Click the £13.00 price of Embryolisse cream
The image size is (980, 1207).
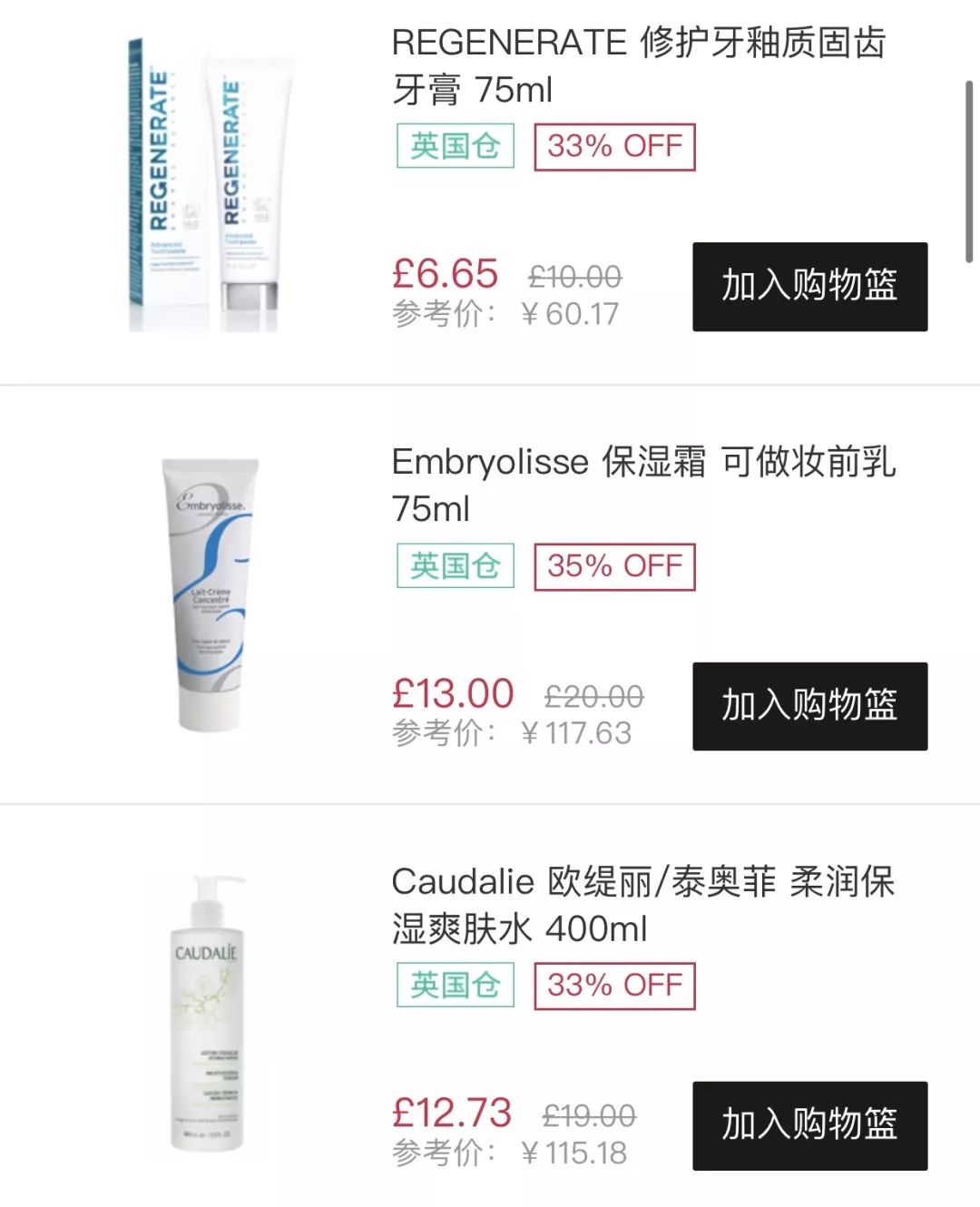(450, 693)
